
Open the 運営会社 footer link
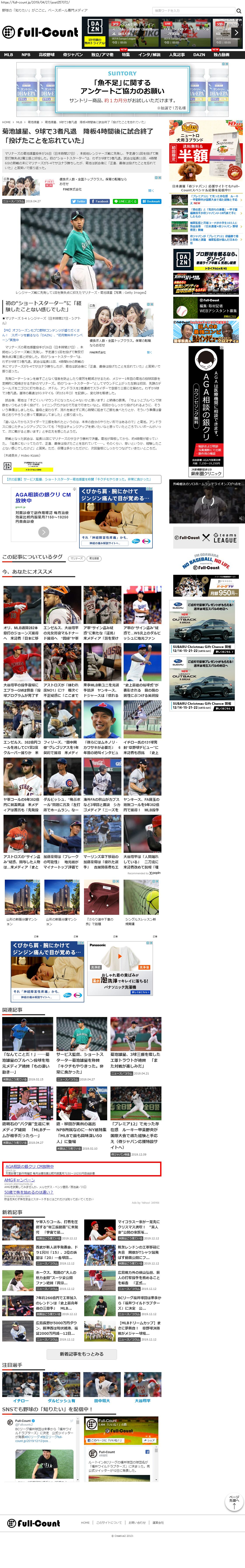[x=158, y=1523]
